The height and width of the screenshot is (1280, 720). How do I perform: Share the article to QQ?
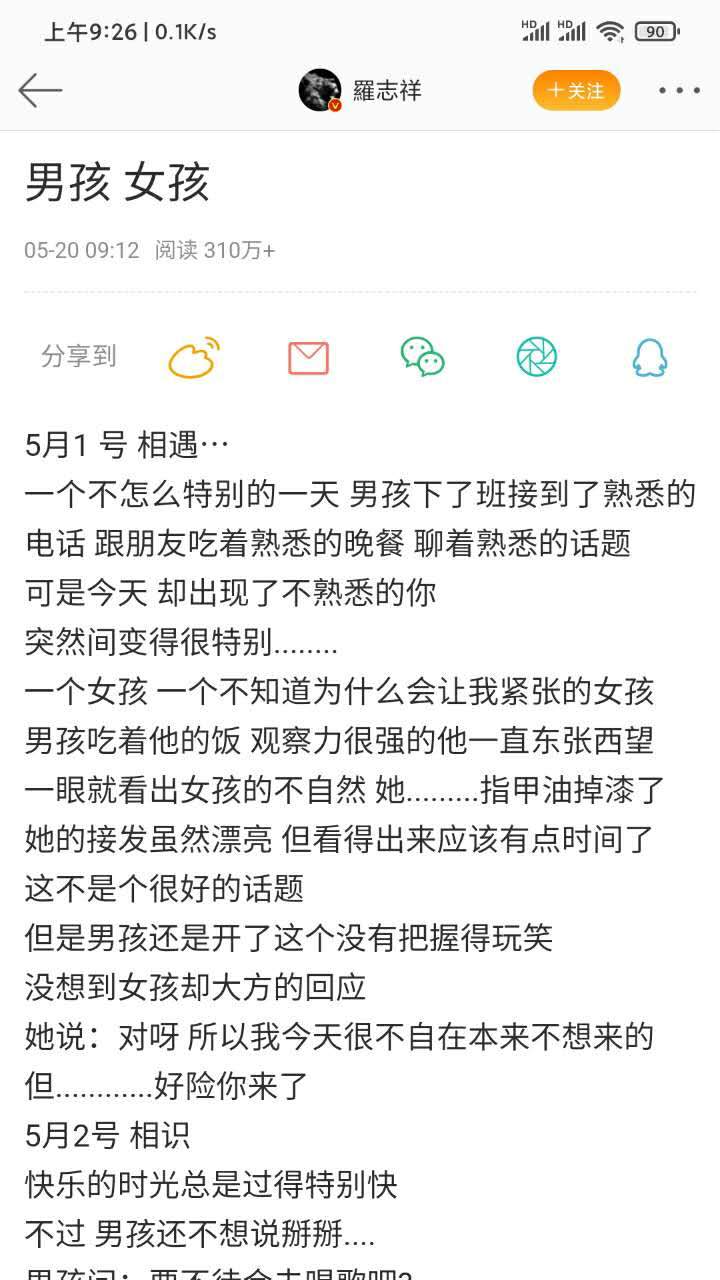(x=649, y=357)
